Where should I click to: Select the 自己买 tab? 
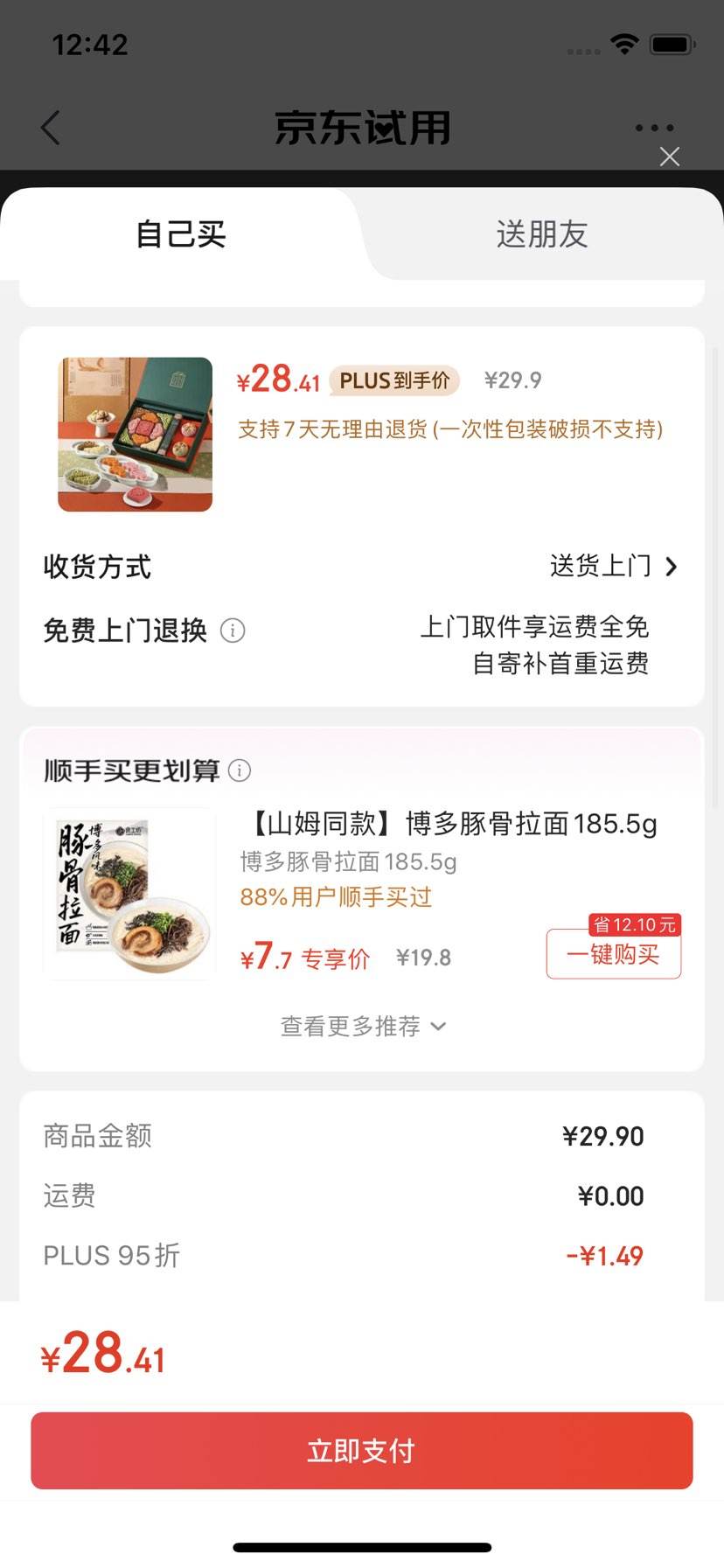pyautogui.click(x=180, y=234)
